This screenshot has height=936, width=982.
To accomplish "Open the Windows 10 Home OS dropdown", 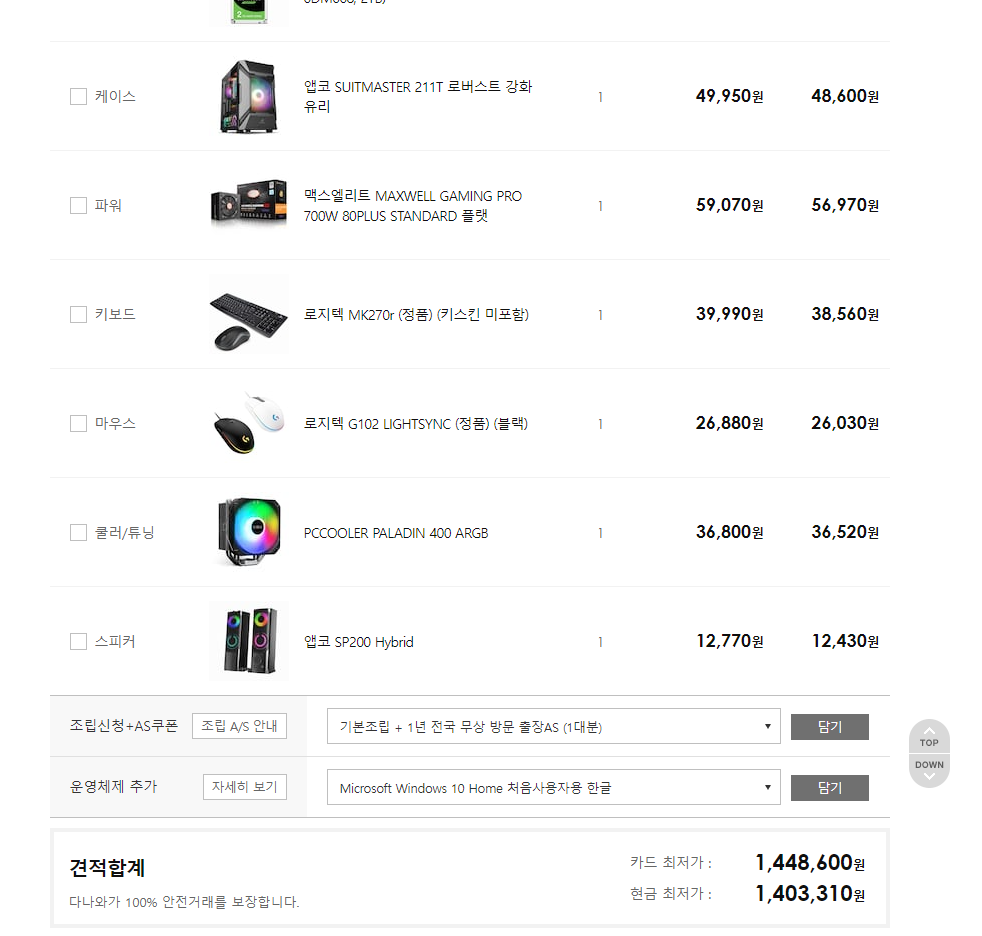I will [554, 787].
